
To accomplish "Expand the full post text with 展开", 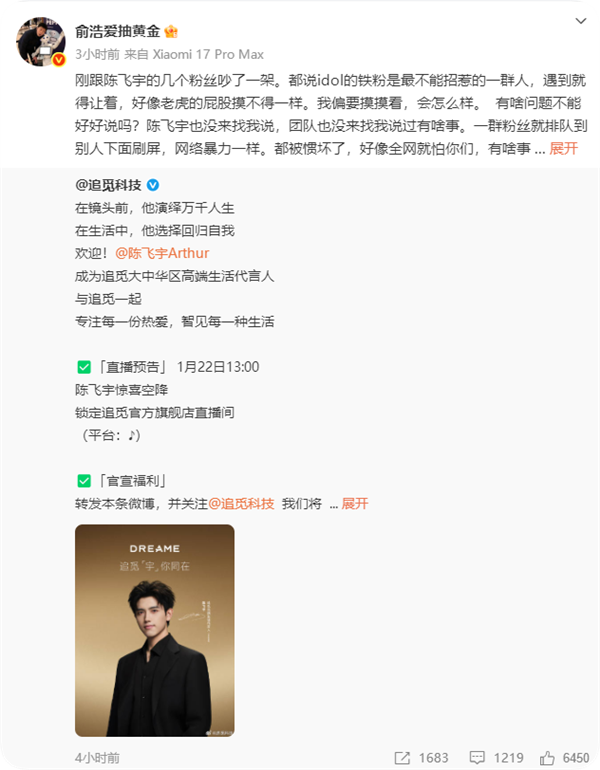I will [563, 148].
